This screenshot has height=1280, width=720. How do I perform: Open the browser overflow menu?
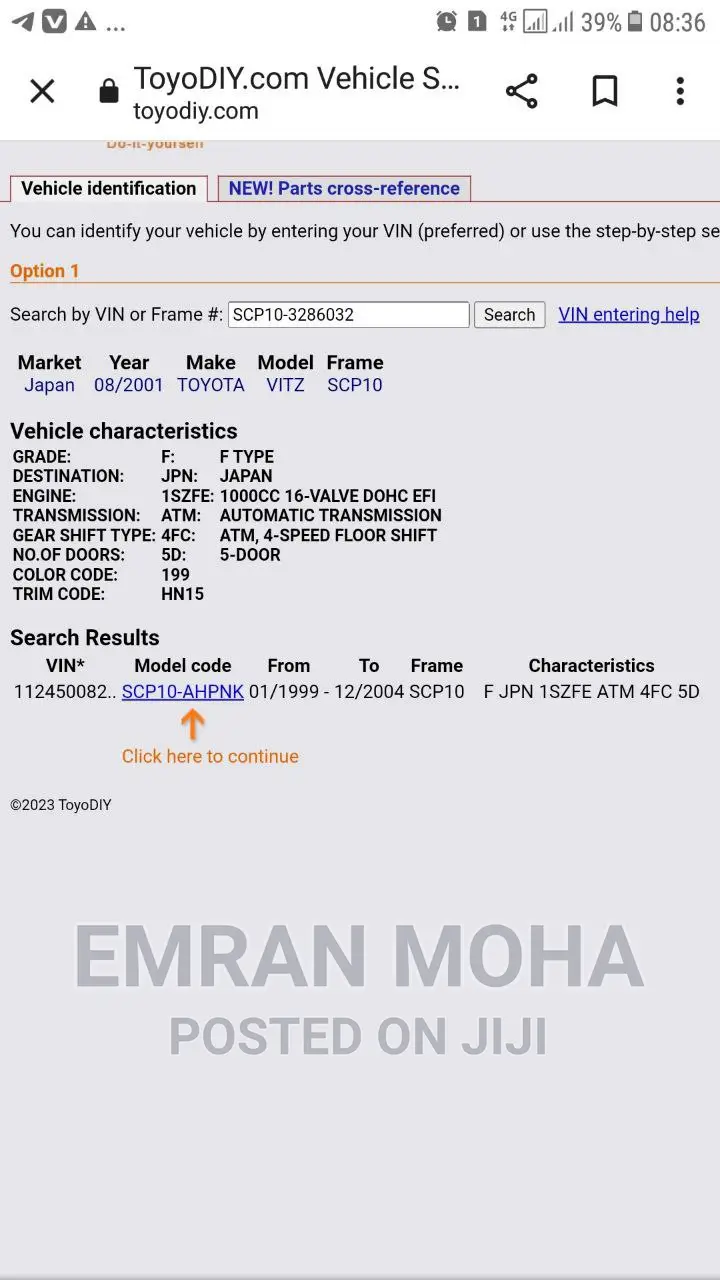(x=680, y=92)
